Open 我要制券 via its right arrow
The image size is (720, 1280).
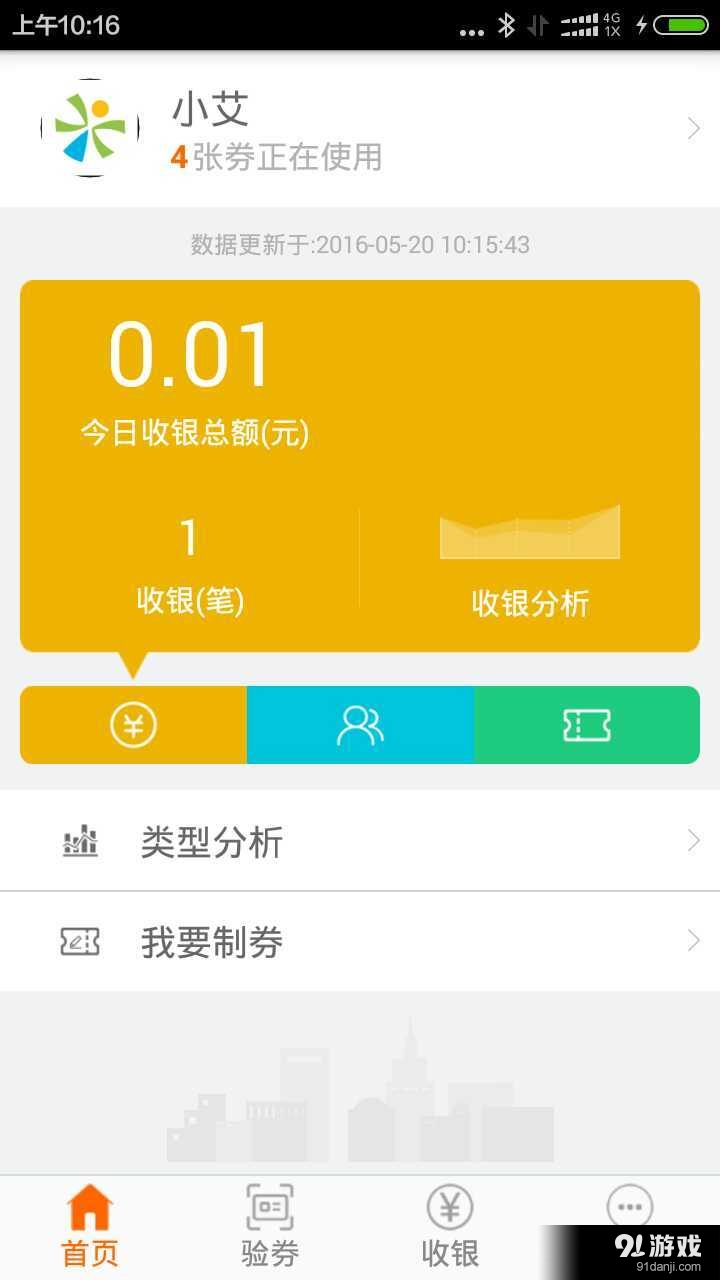pyautogui.click(x=695, y=941)
